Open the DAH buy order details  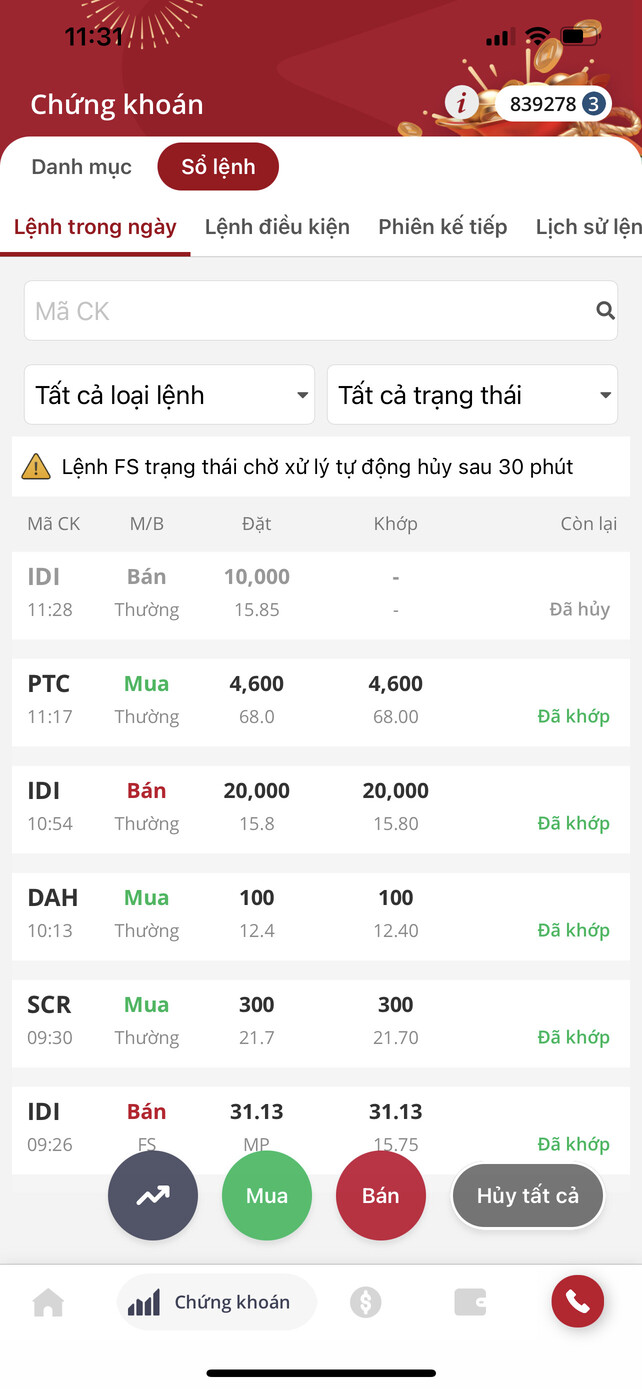[320, 913]
